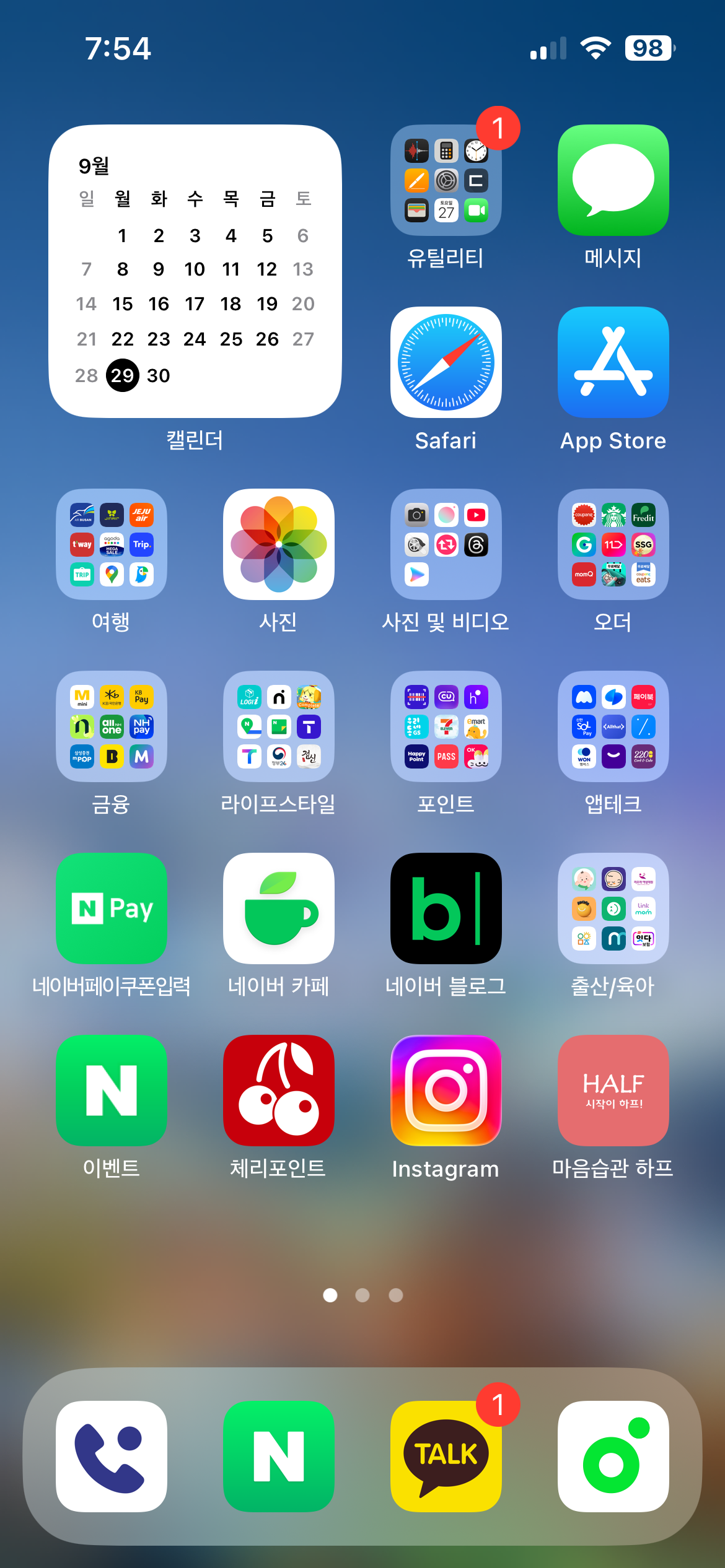
Task: Open the Phone app in the dock
Action: pos(112,1456)
